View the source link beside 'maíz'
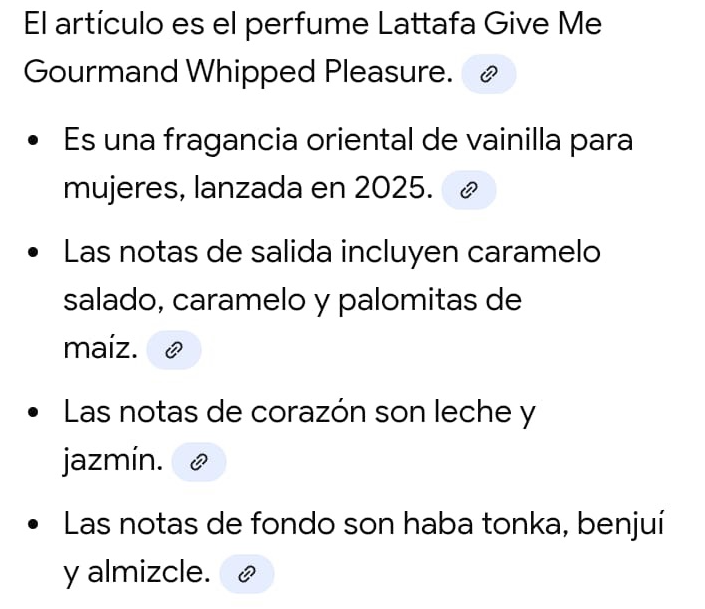The image size is (705, 609). tap(174, 350)
